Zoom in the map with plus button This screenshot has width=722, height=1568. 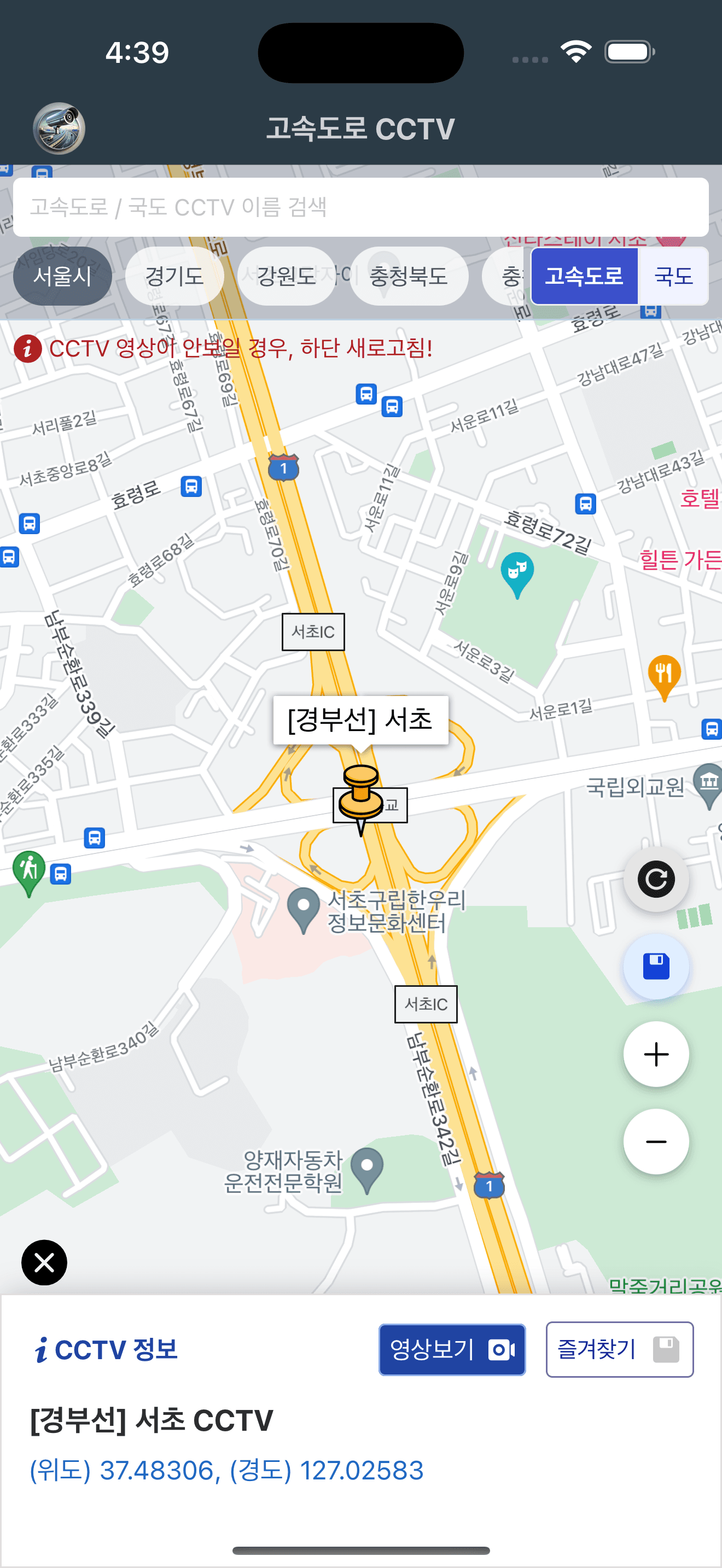pyautogui.click(x=656, y=1054)
